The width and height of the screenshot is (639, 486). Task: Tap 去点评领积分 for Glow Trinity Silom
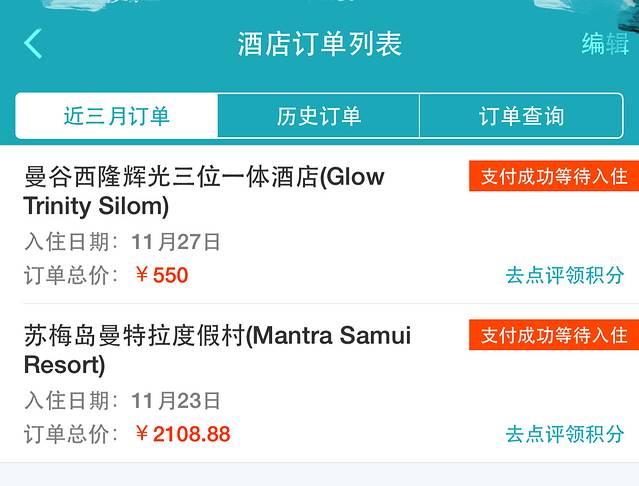pyautogui.click(x=564, y=275)
